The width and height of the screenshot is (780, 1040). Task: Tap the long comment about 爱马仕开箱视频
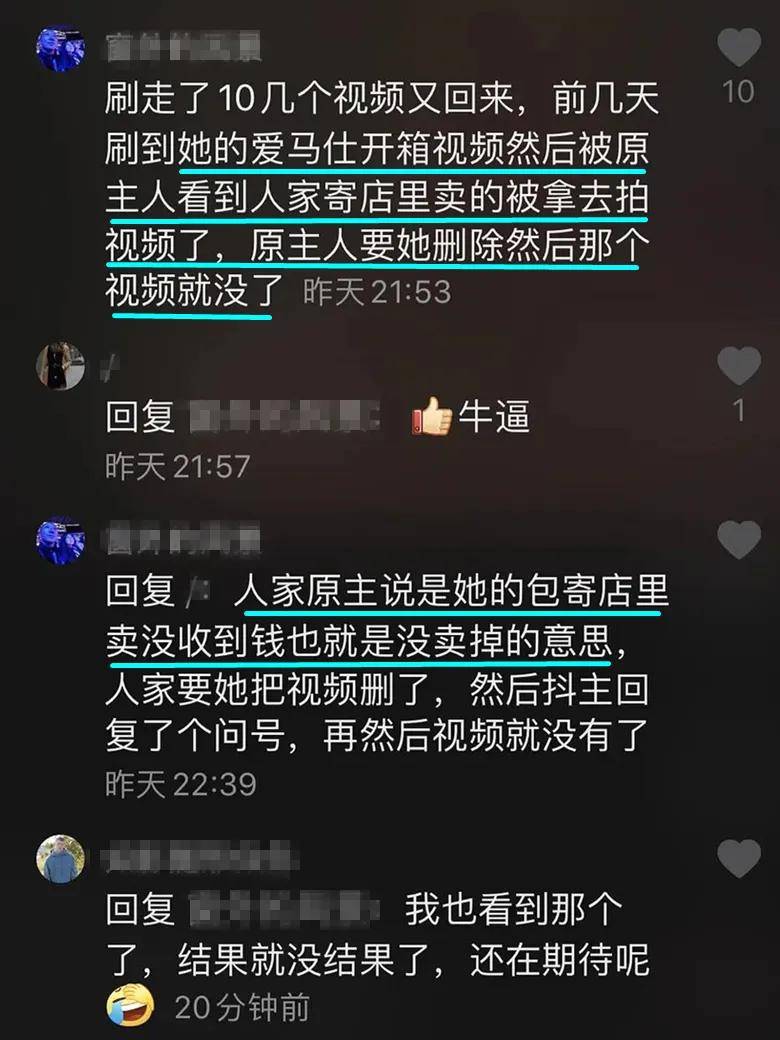[380, 190]
